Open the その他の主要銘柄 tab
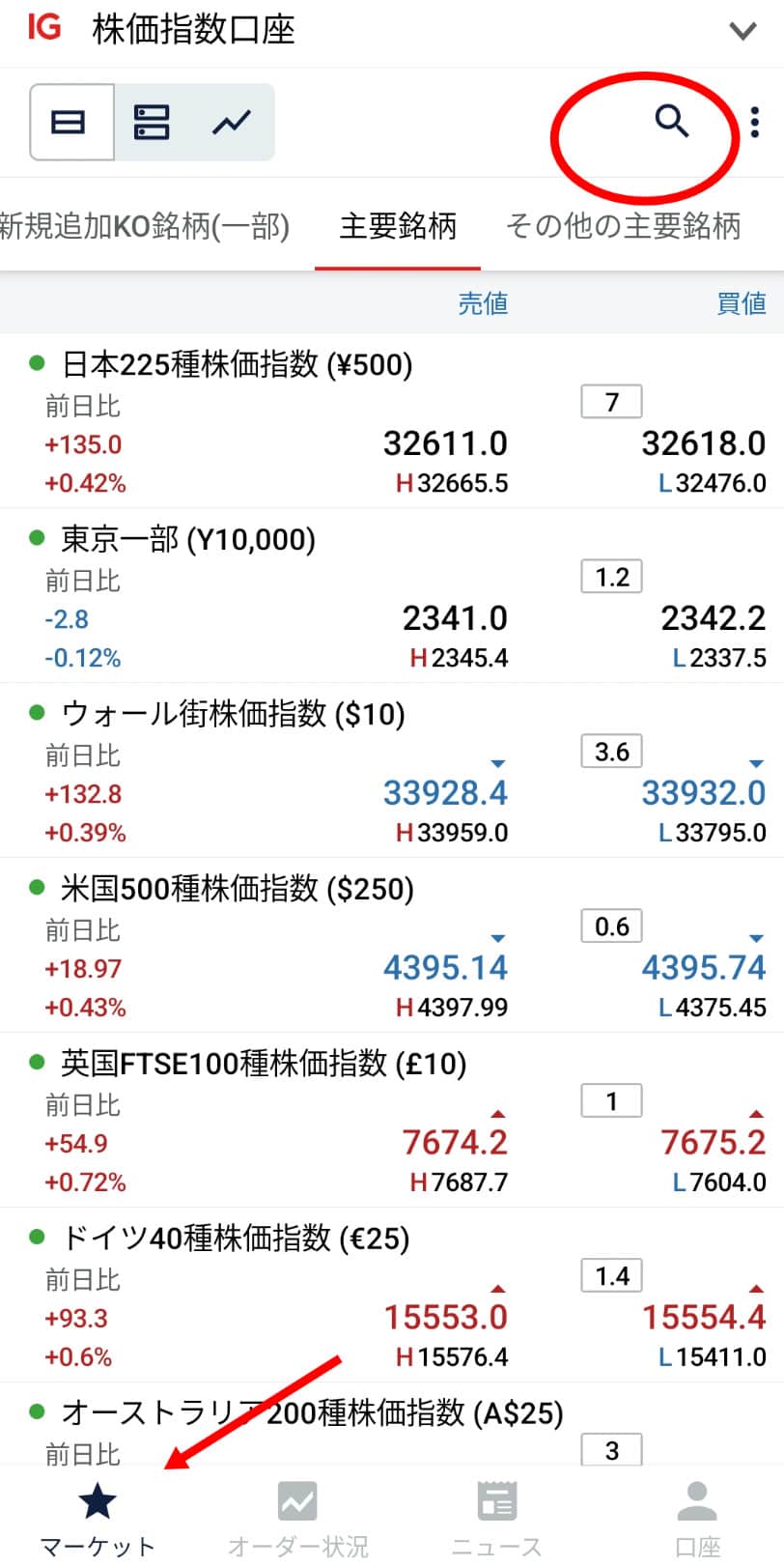This screenshot has height=1567, width=784. pos(621,225)
